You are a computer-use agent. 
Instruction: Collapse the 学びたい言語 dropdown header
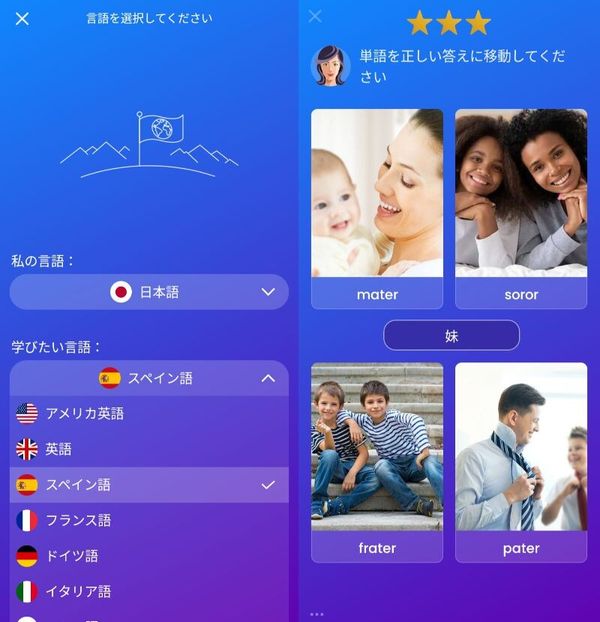[149, 378]
